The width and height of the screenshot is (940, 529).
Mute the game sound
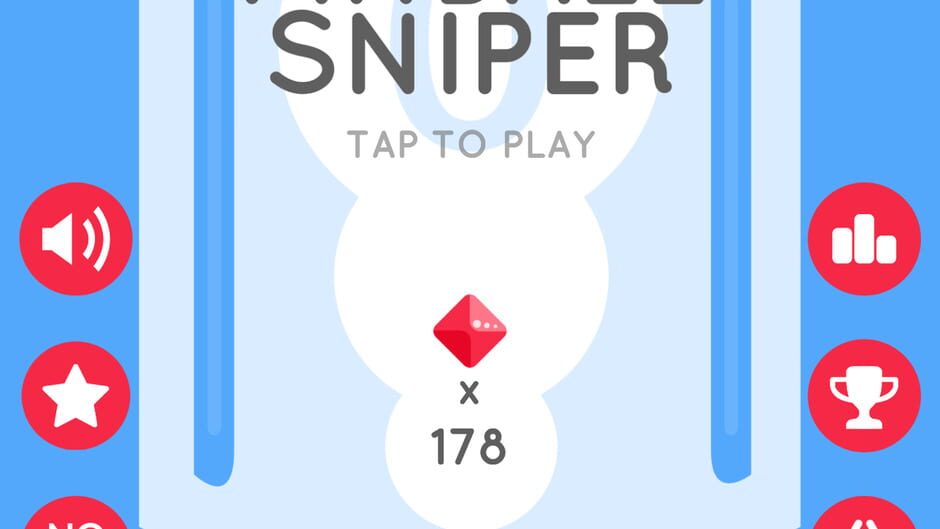click(76, 239)
